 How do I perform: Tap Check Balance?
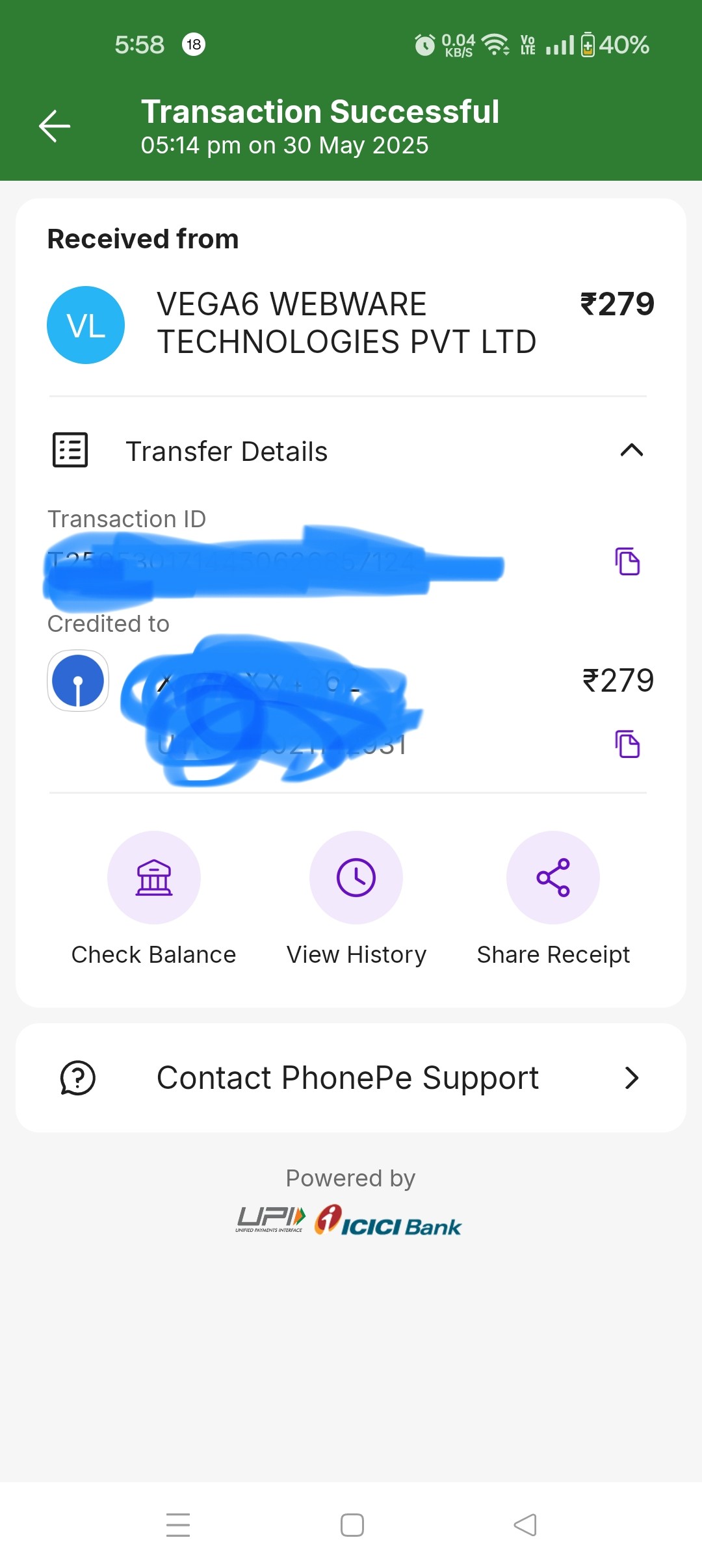coord(154,878)
